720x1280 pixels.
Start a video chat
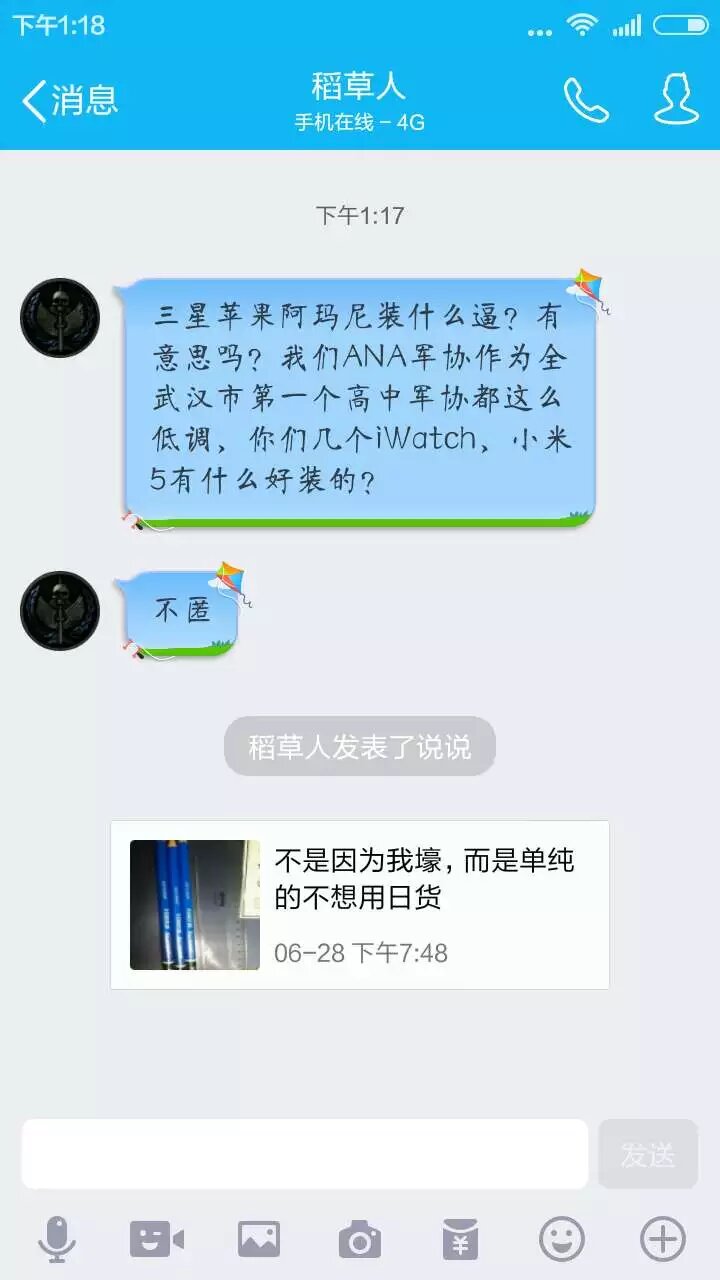[157, 1240]
